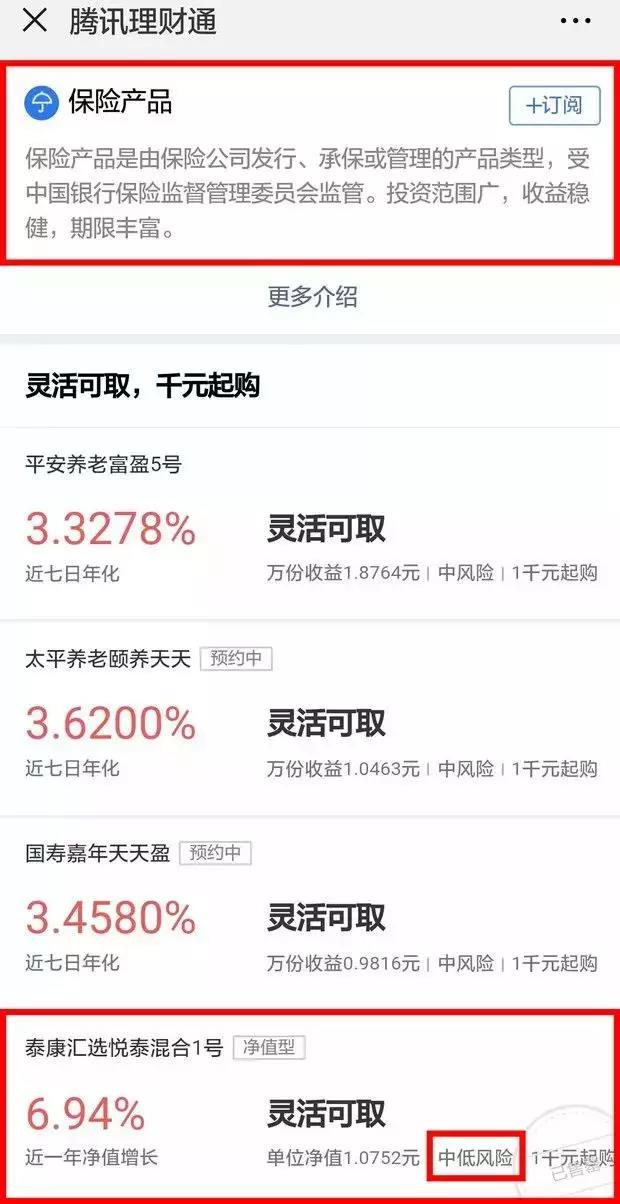Expand 更多介绍 for more details
Viewport: 620px width, 1204px height.
pos(311,297)
